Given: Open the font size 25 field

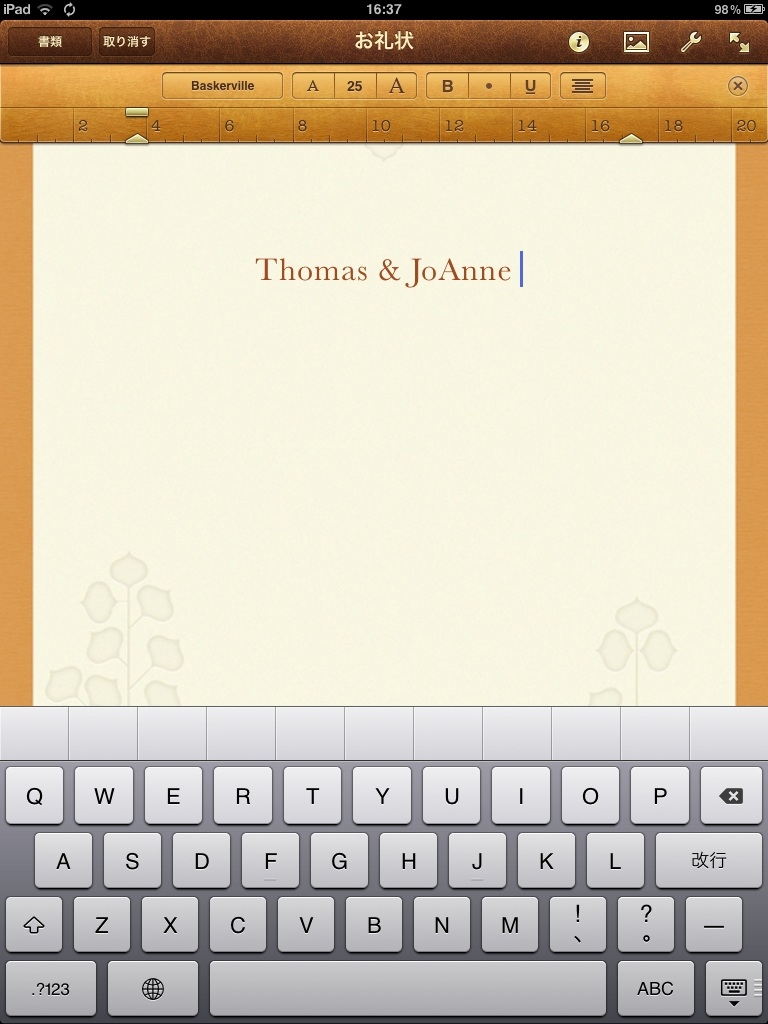Looking at the screenshot, I should click(x=354, y=86).
